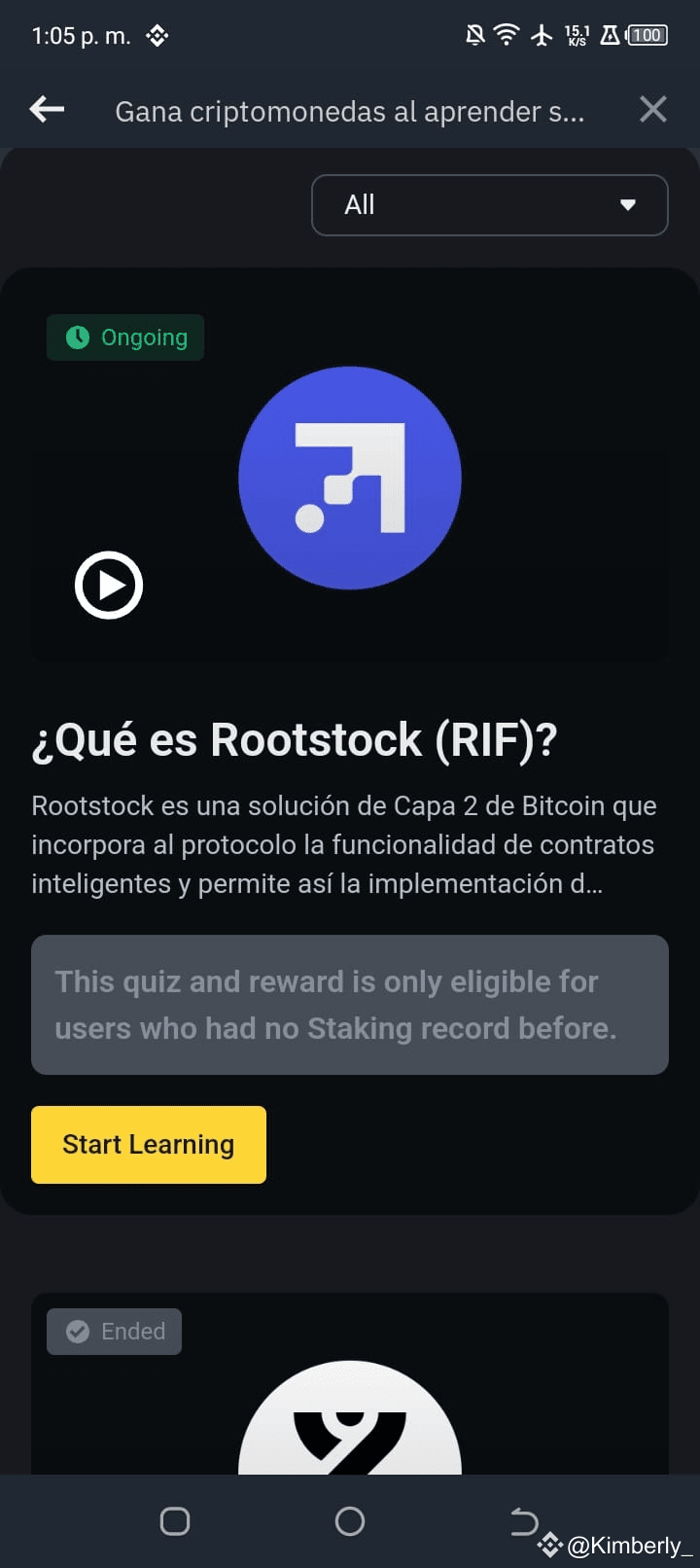Toggle the Ended status badge

113,1331
